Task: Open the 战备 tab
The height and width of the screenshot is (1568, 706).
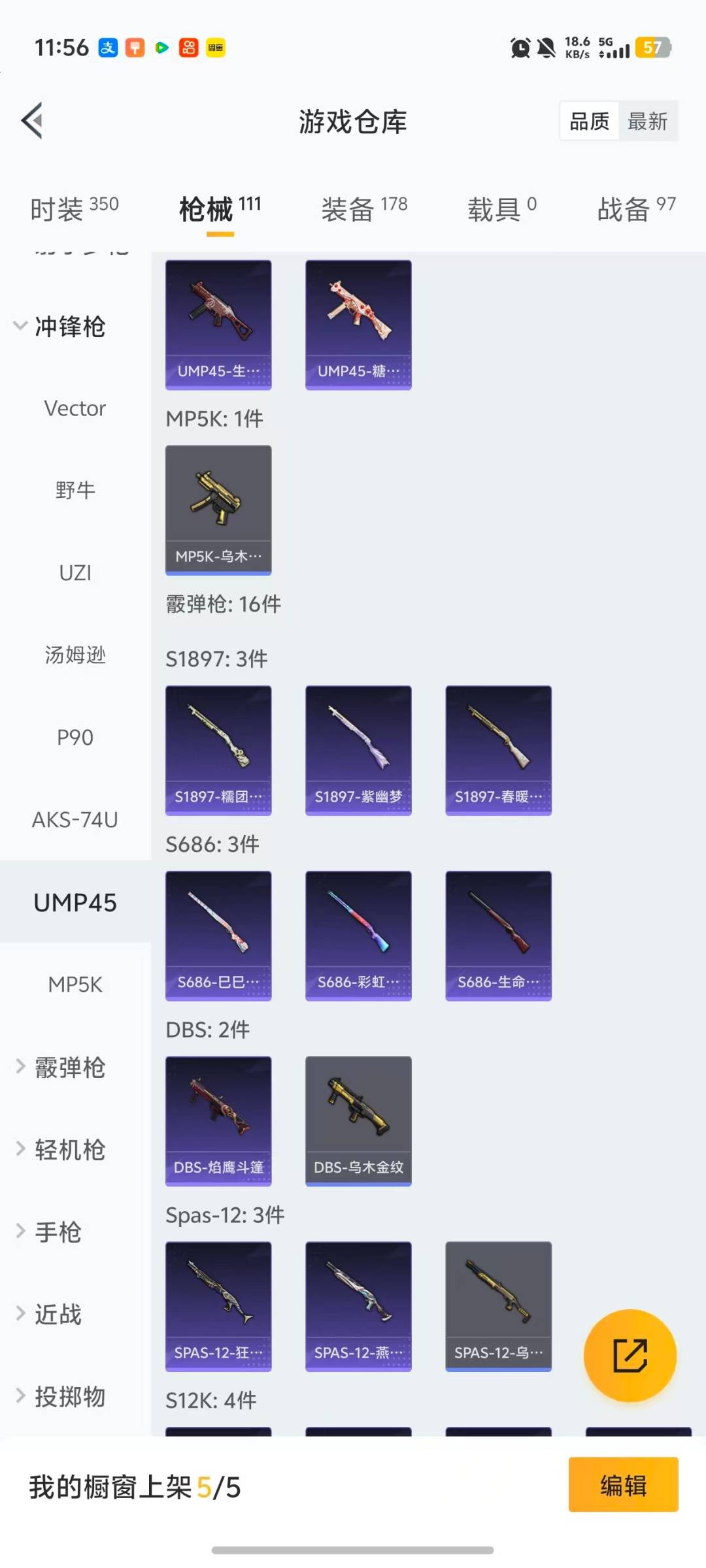Action: (636, 209)
